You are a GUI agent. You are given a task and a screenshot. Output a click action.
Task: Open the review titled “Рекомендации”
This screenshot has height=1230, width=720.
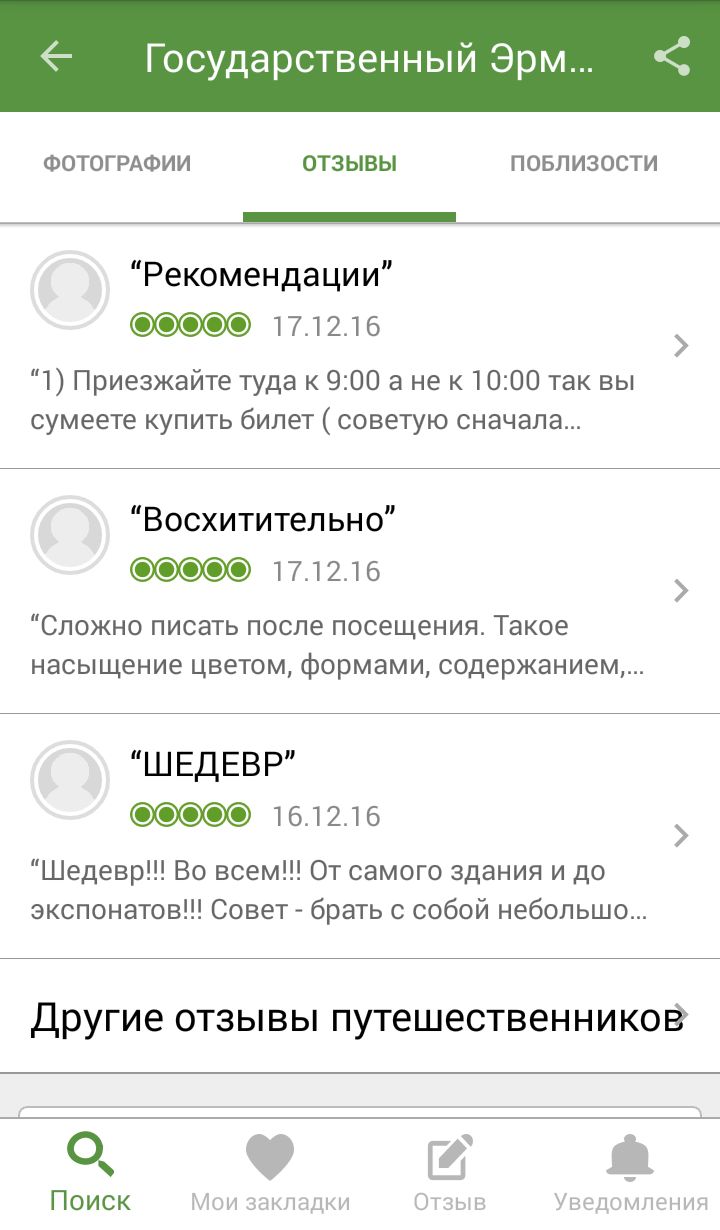[x=360, y=346]
